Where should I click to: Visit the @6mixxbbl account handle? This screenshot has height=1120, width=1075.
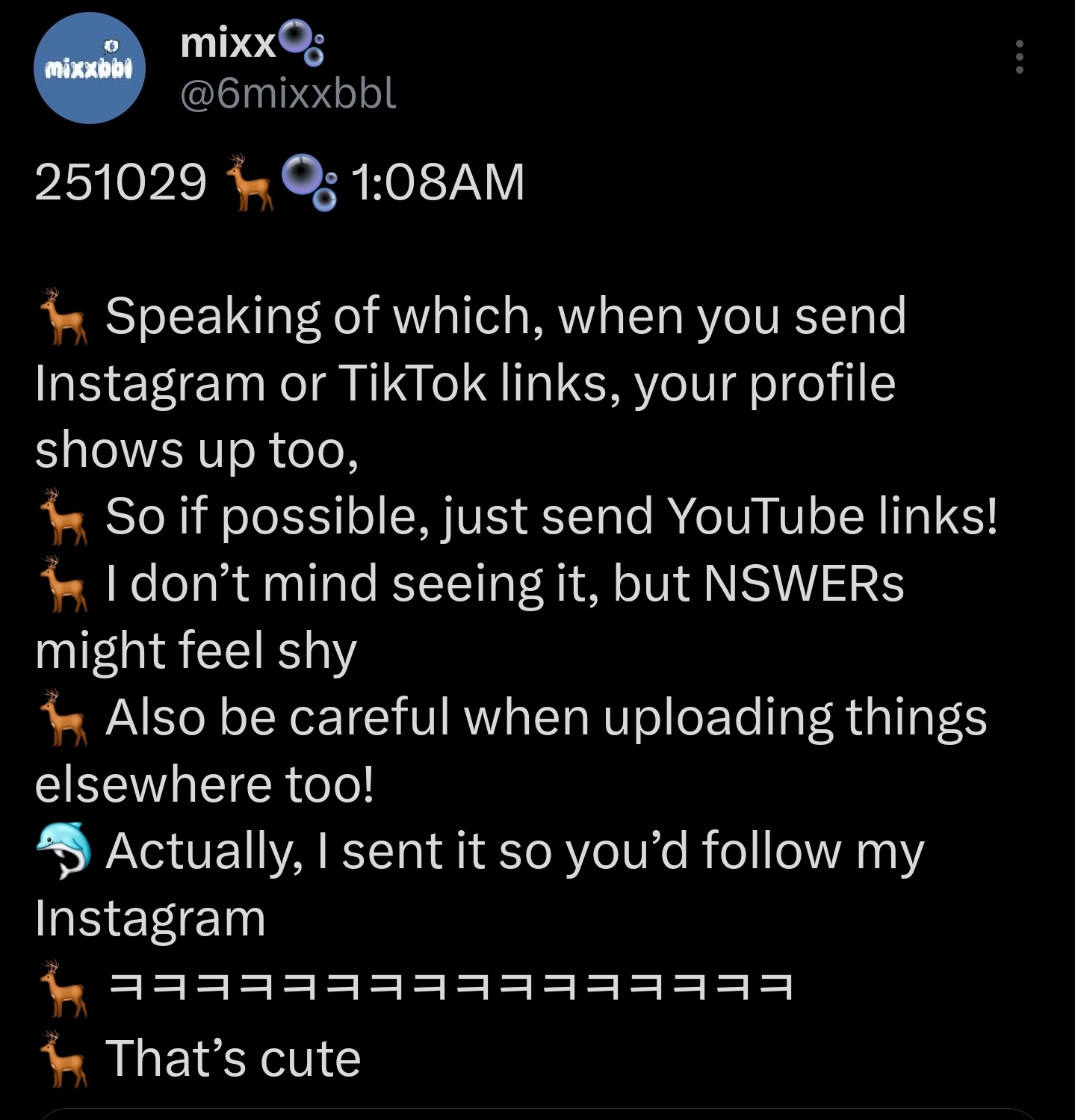(288, 95)
